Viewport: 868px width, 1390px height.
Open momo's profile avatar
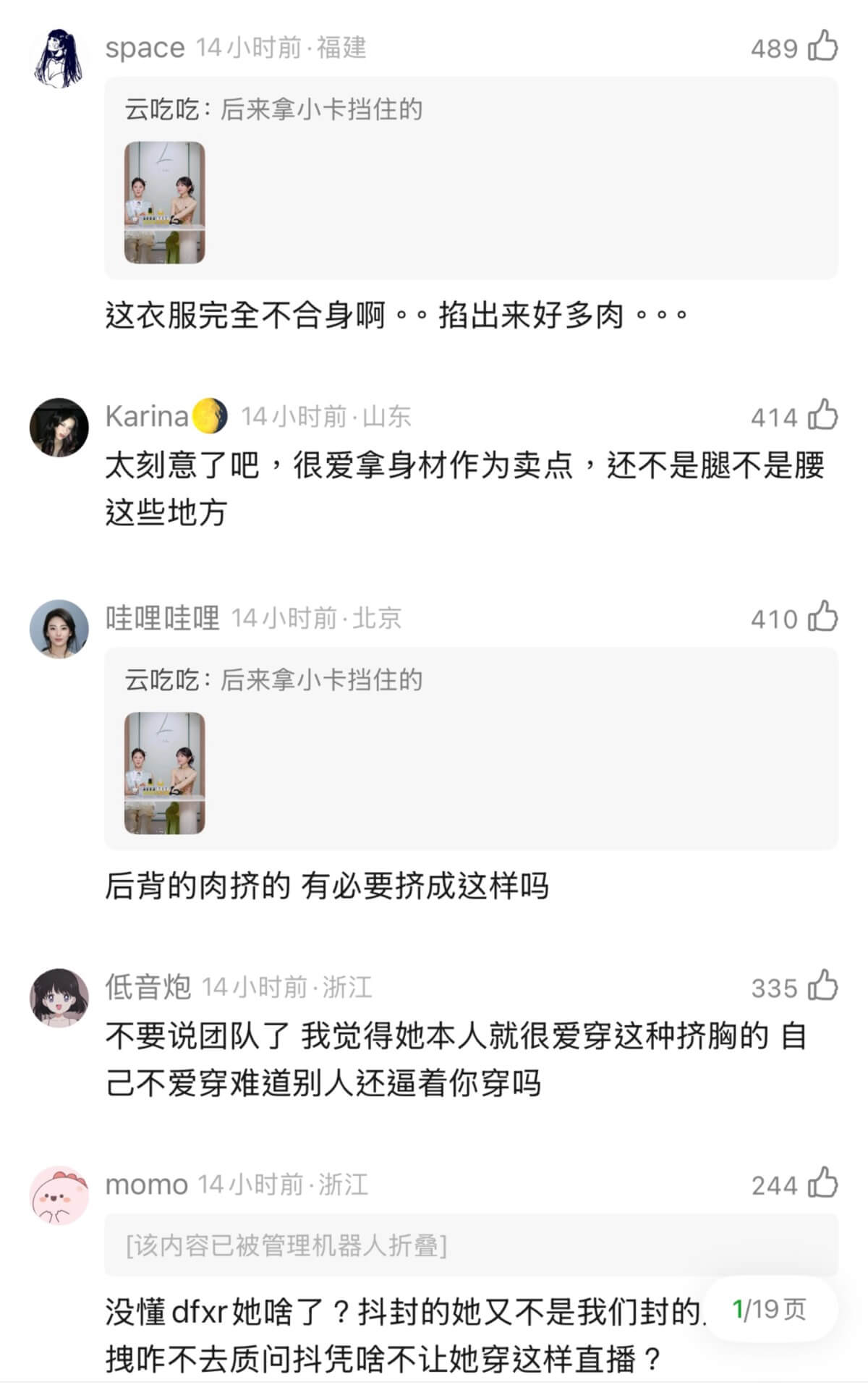click(x=59, y=1195)
